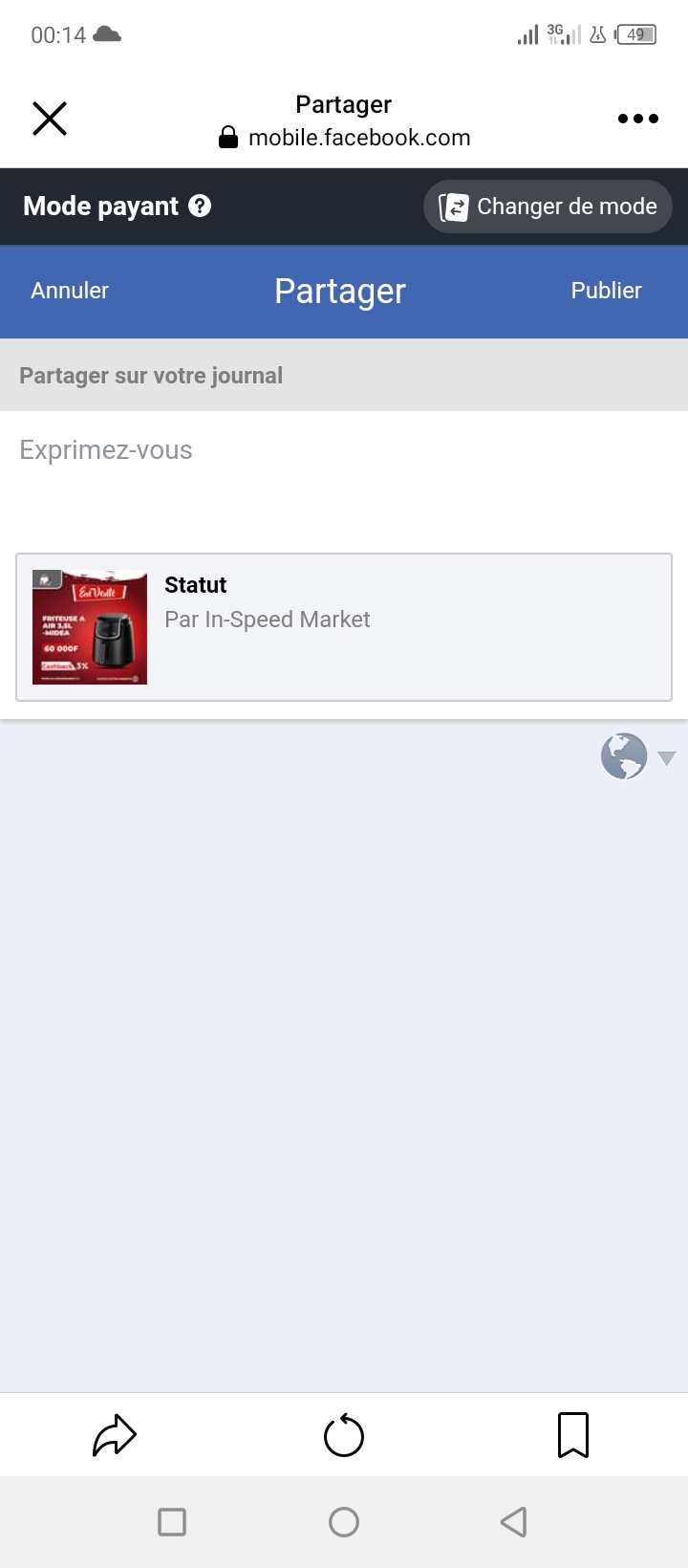Tap the Changer de mode button
Viewport: 688px width, 1568px height.
pos(548,207)
